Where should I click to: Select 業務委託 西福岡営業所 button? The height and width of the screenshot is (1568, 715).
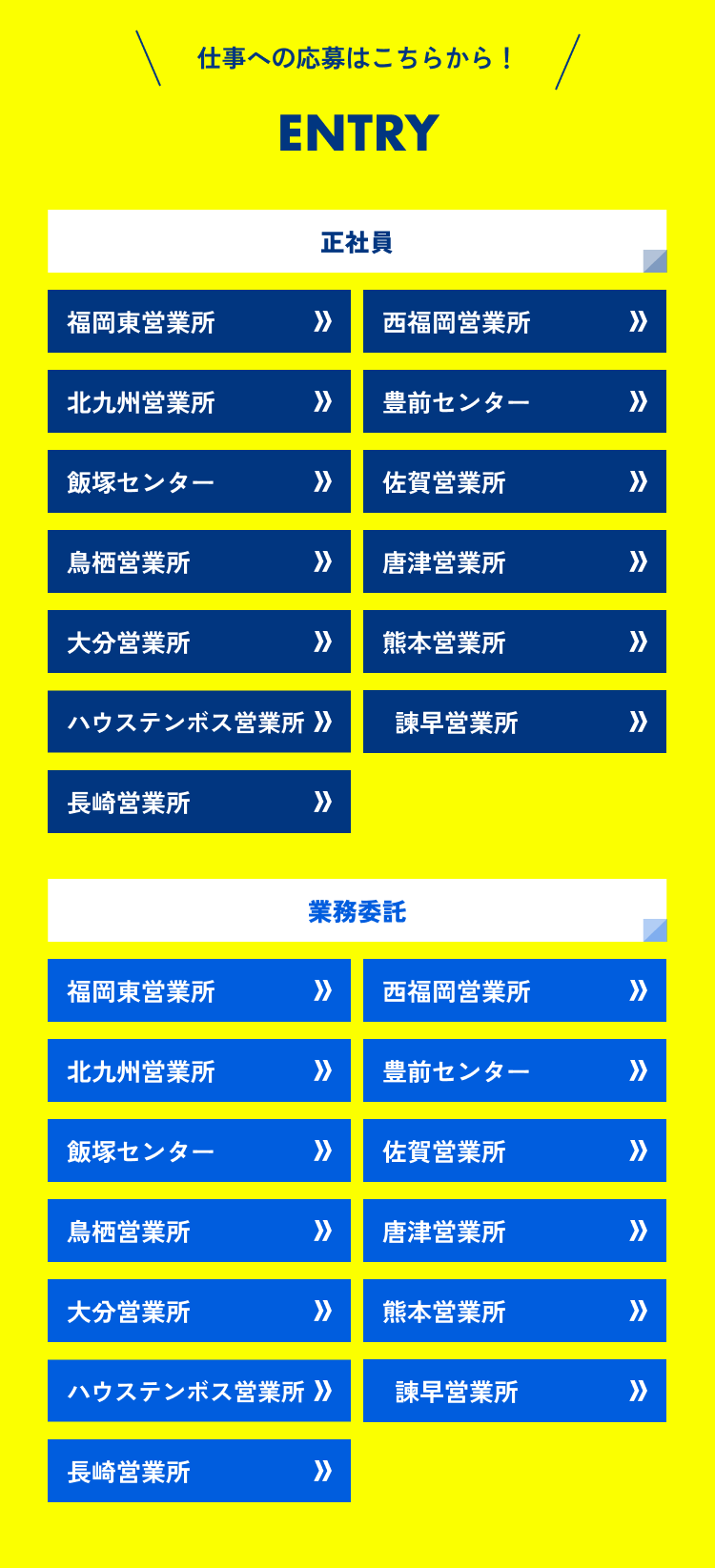[515, 991]
